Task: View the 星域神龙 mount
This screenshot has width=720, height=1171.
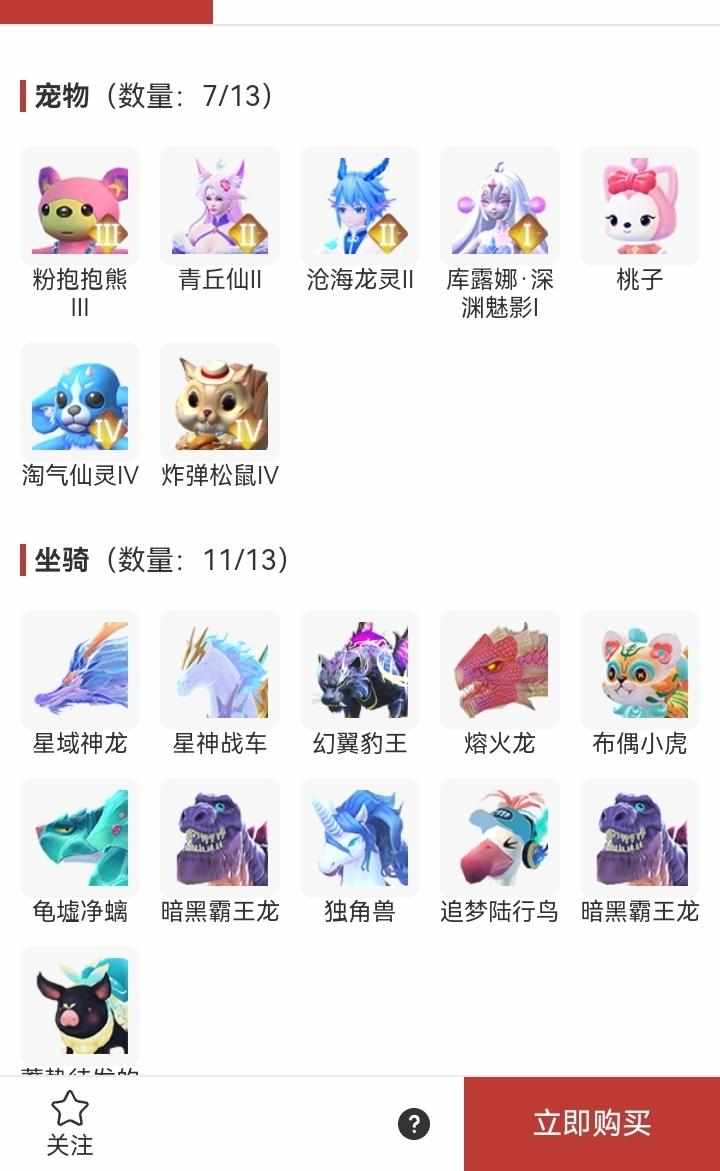Action: coord(80,670)
